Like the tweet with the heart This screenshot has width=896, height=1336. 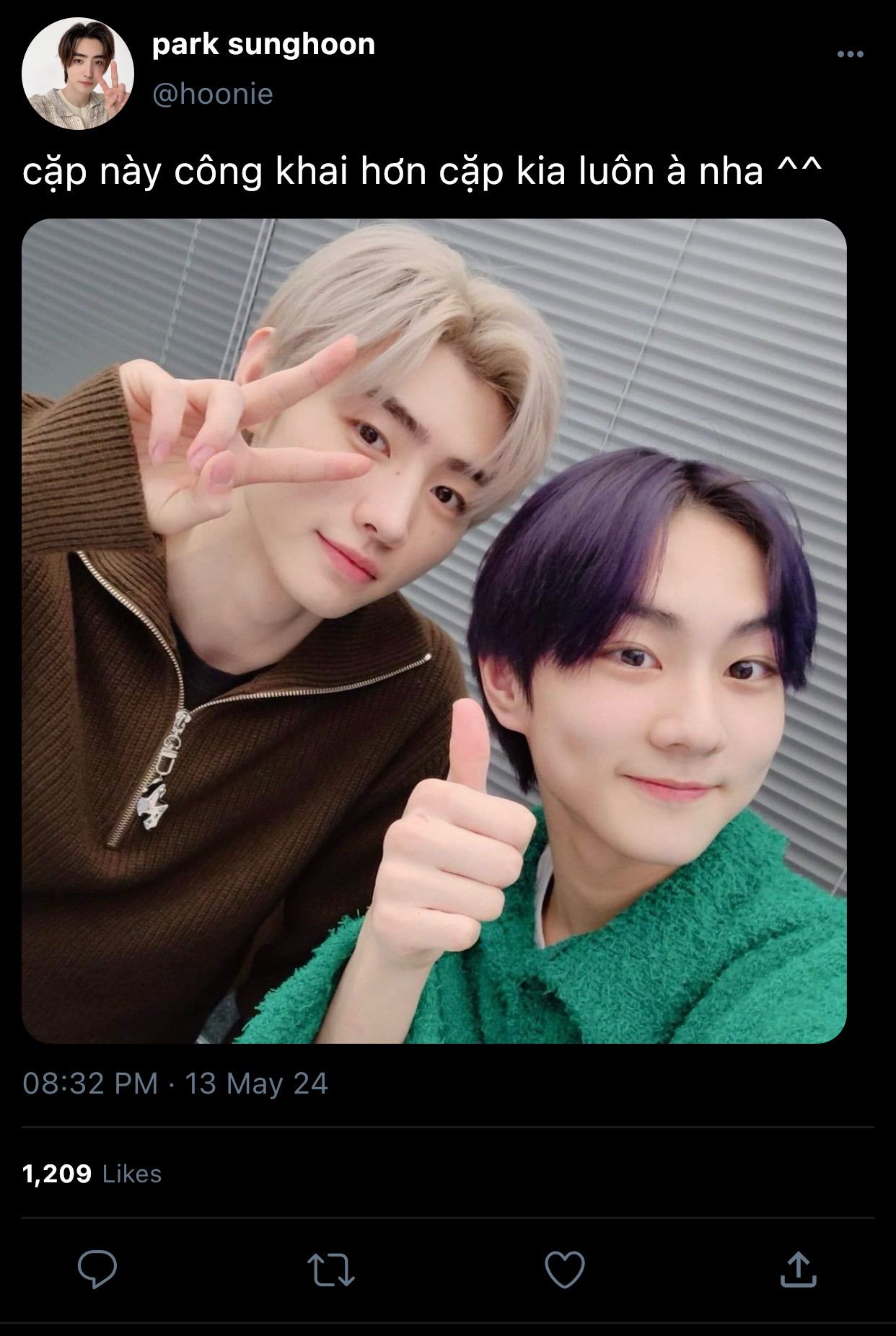click(564, 1270)
